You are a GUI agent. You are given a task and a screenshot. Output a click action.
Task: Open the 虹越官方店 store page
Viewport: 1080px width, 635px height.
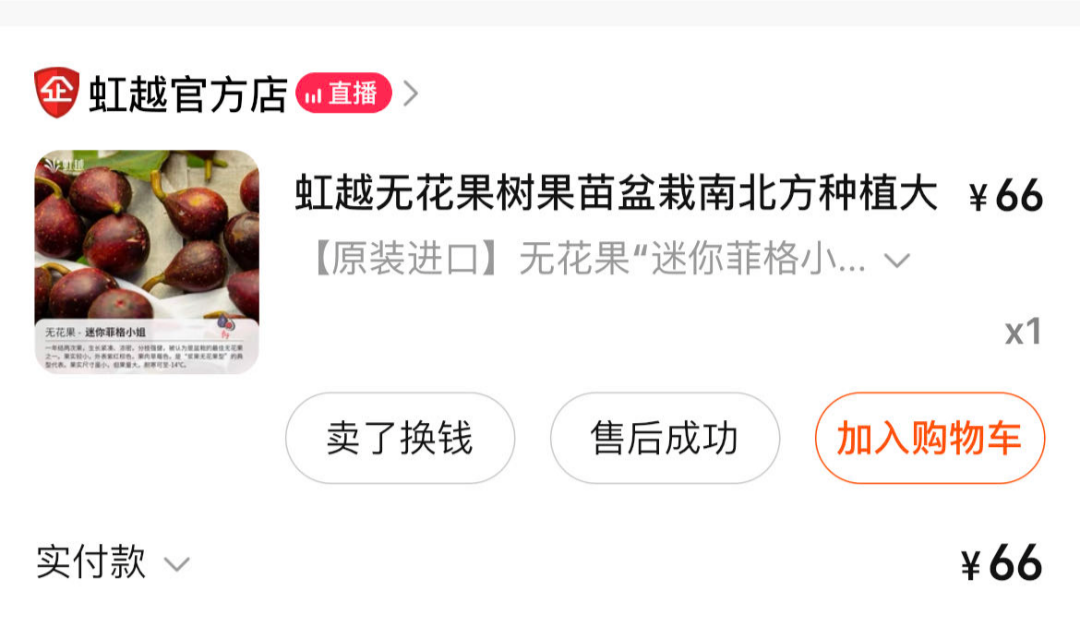tap(188, 94)
